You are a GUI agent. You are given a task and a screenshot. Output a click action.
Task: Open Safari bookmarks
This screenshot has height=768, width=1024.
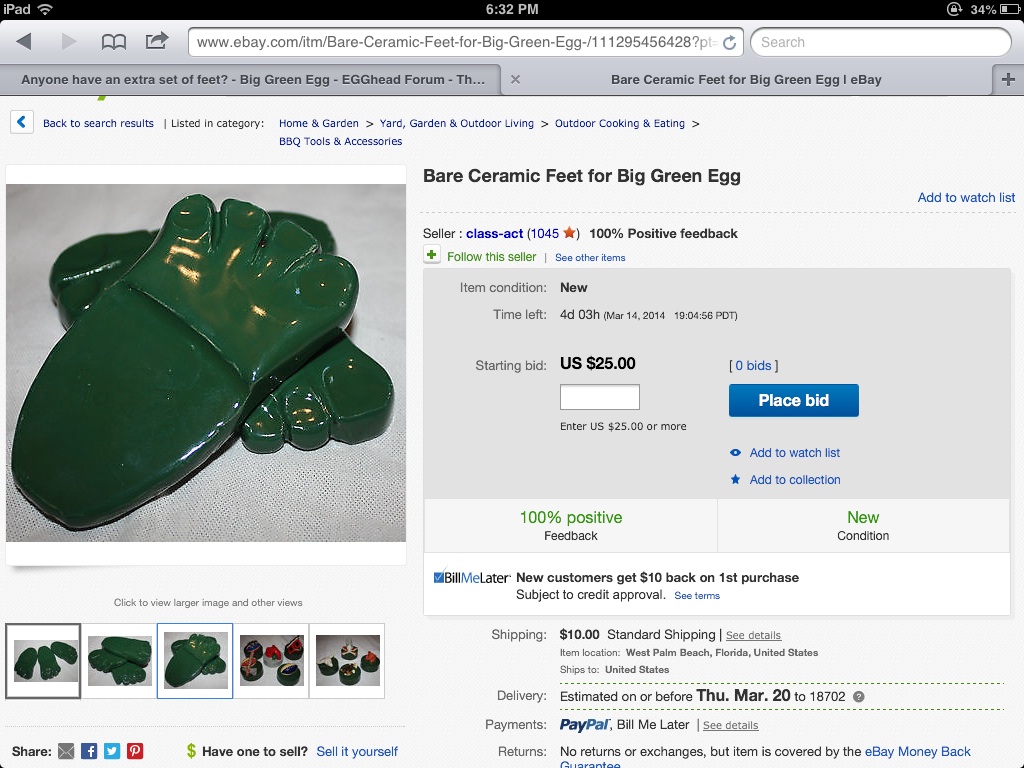pyautogui.click(x=114, y=42)
